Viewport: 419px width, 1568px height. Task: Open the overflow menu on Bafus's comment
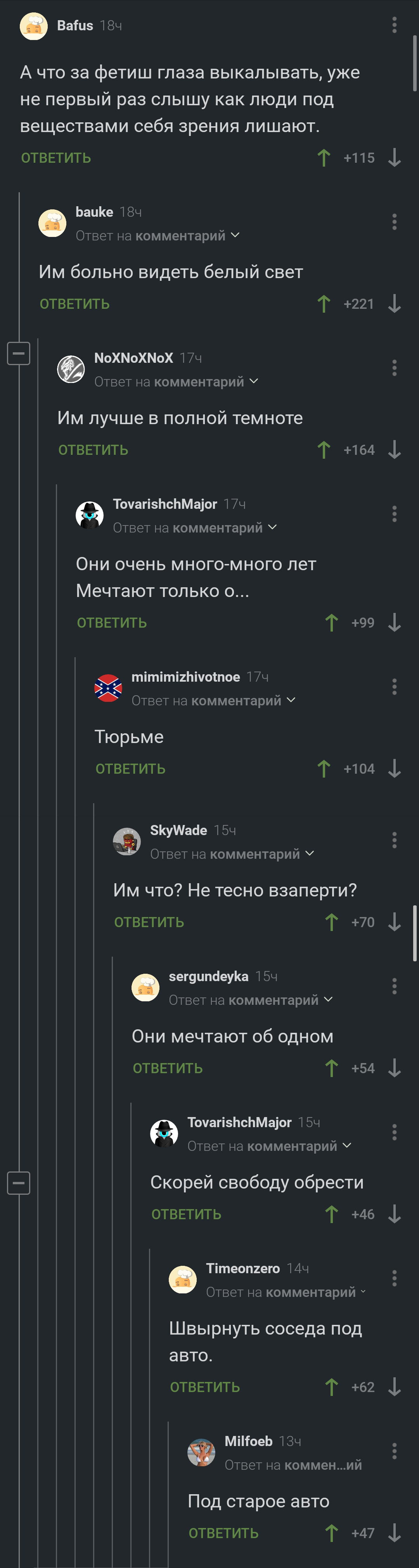pyautogui.click(x=394, y=25)
